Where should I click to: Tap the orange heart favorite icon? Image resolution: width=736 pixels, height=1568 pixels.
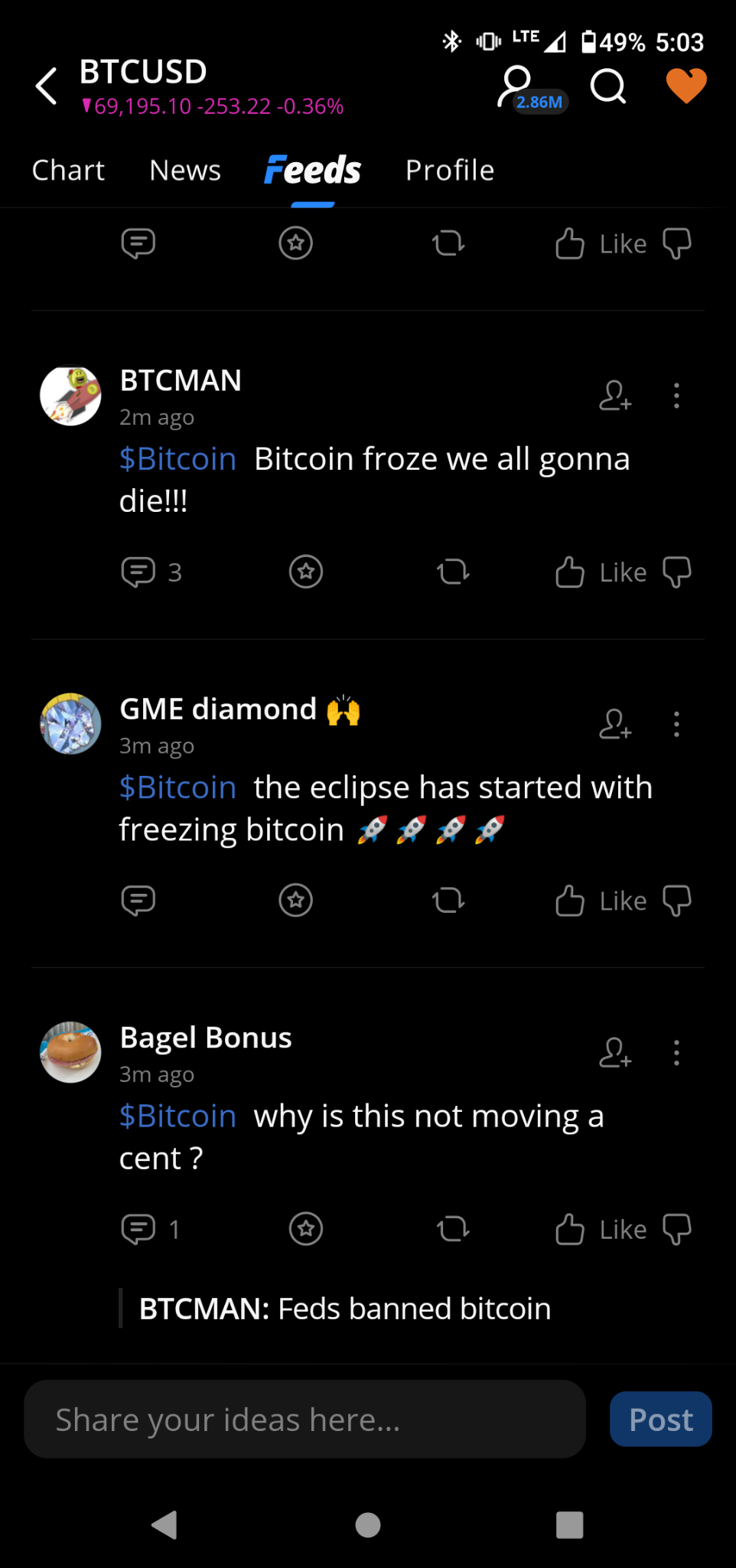[x=686, y=86]
